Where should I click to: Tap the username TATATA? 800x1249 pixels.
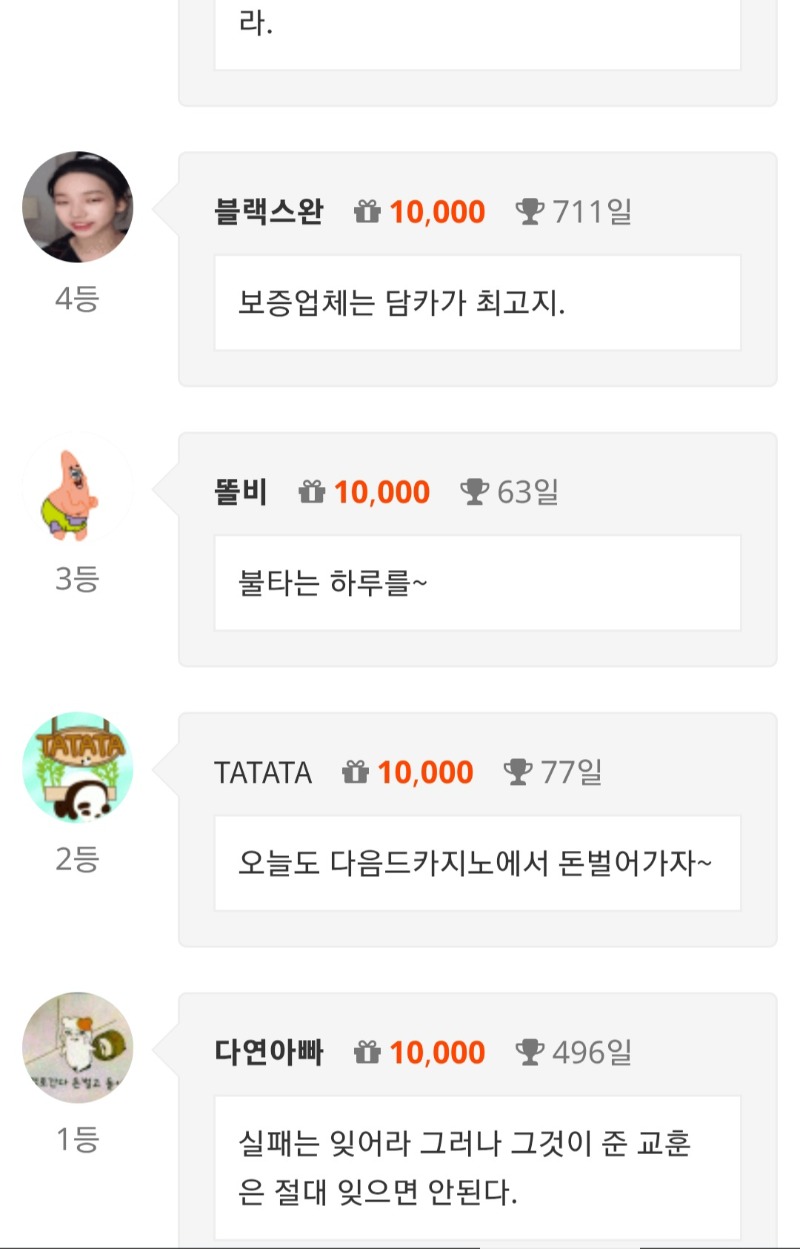pyautogui.click(x=263, y=772)
